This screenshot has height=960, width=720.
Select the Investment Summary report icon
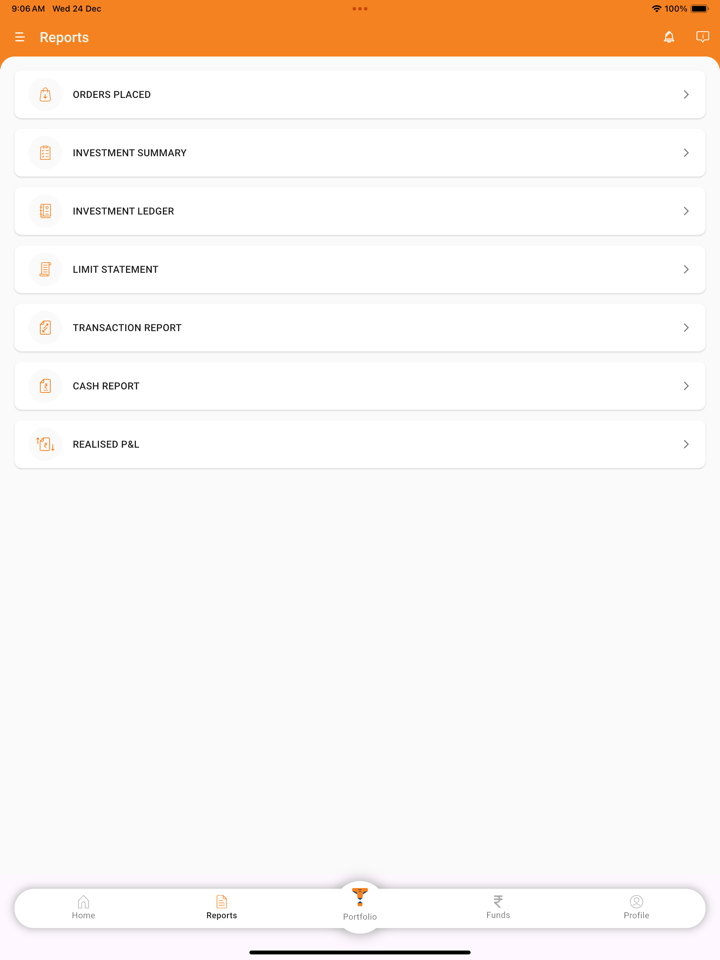pos(44,152)
